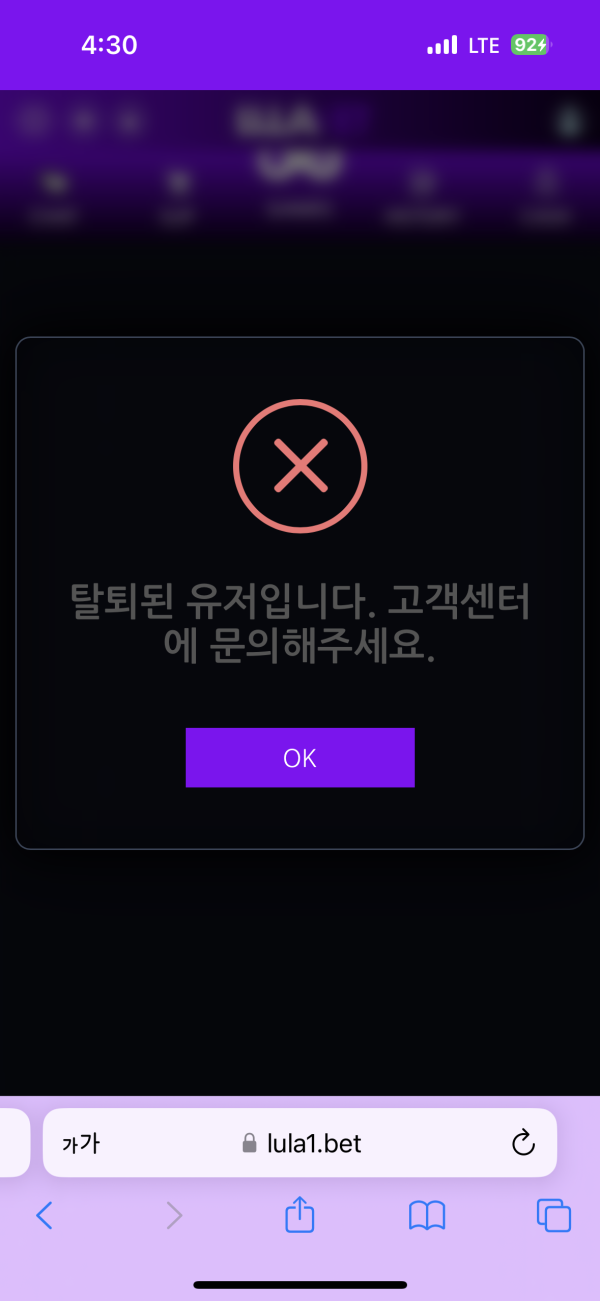This screenshot has width=600, height=1301.
Task: Open Safari bookmarks
Action: tap(427, 1215)
